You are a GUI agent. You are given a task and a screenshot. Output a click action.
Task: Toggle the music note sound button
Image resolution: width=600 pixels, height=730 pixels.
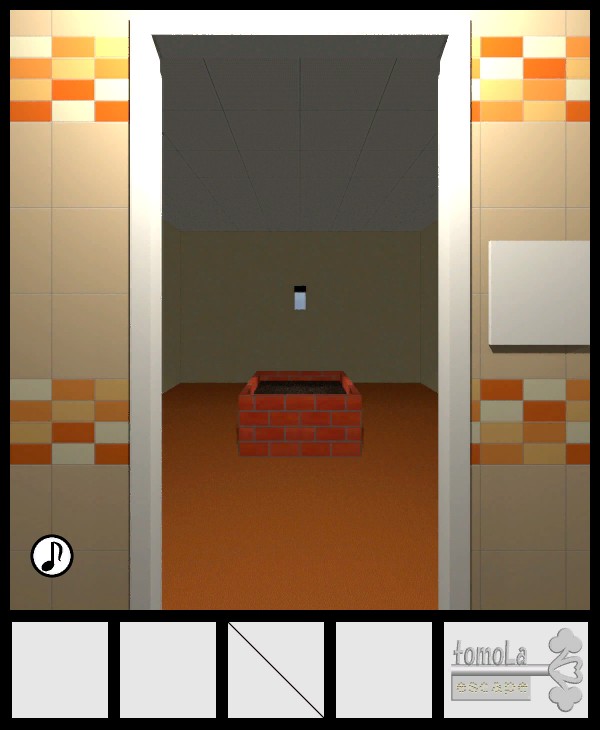coord(52,556)
